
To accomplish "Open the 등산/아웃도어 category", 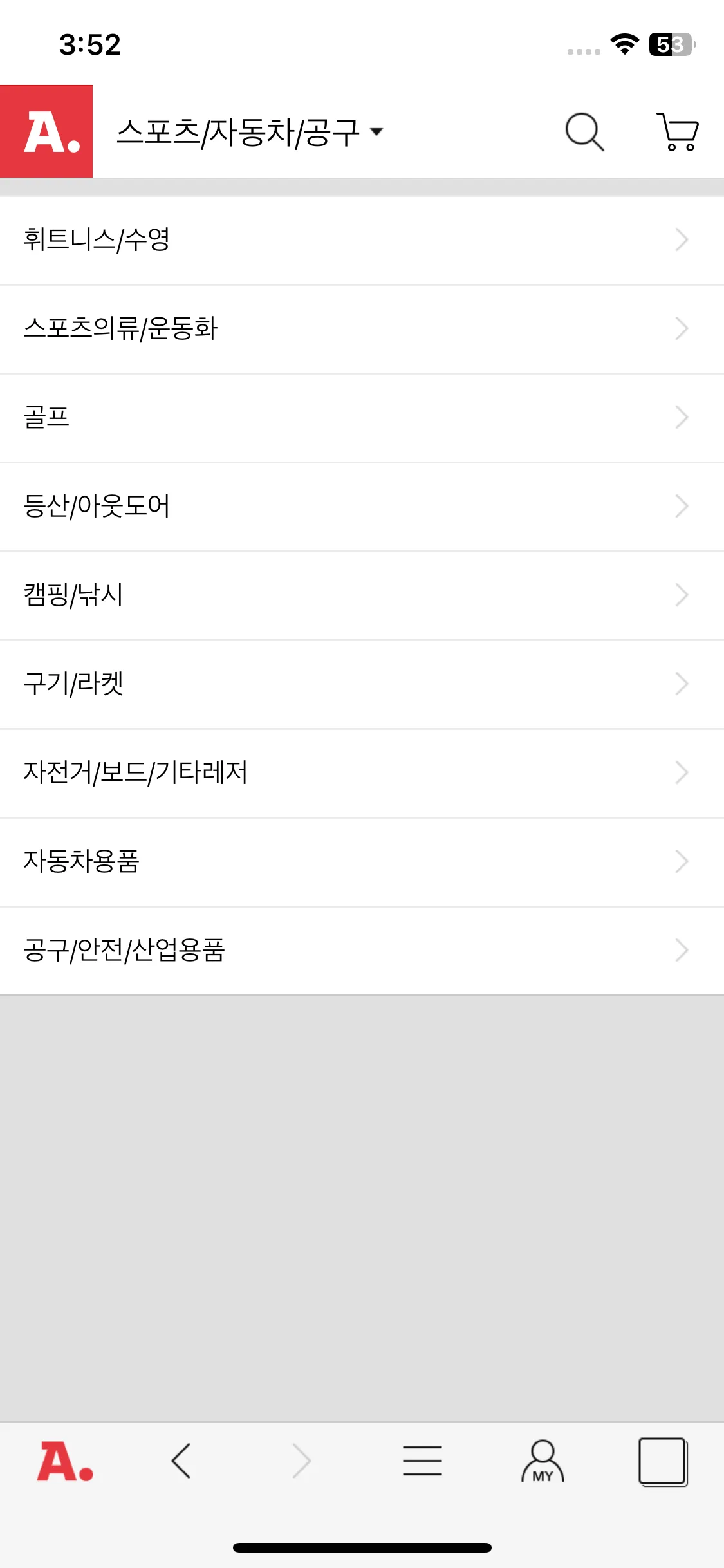I will tap(362, 507).
